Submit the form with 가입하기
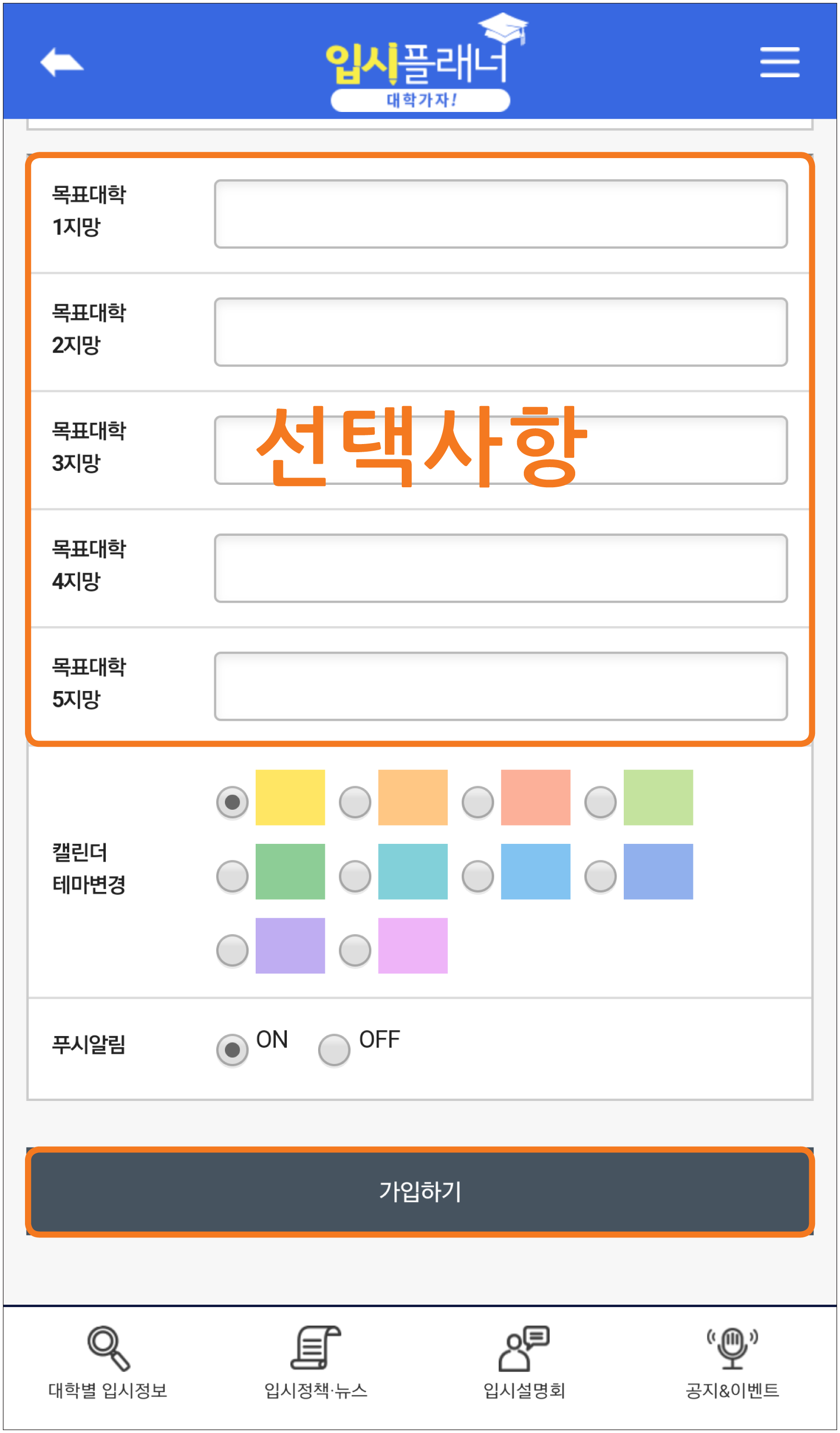 tap(420, 1192)
